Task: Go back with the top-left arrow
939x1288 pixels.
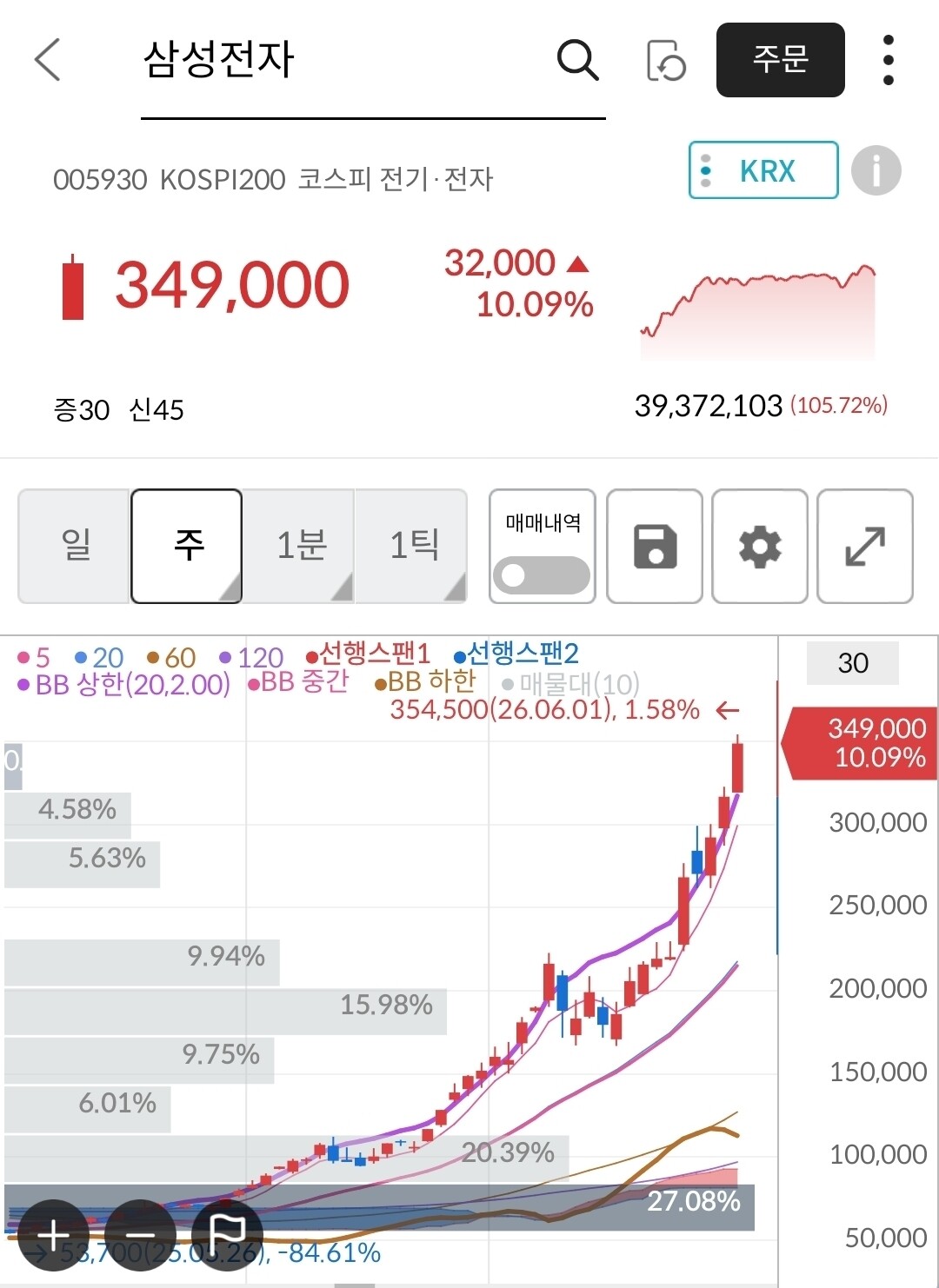Action: pyautogui.click(x=48, y=60)
